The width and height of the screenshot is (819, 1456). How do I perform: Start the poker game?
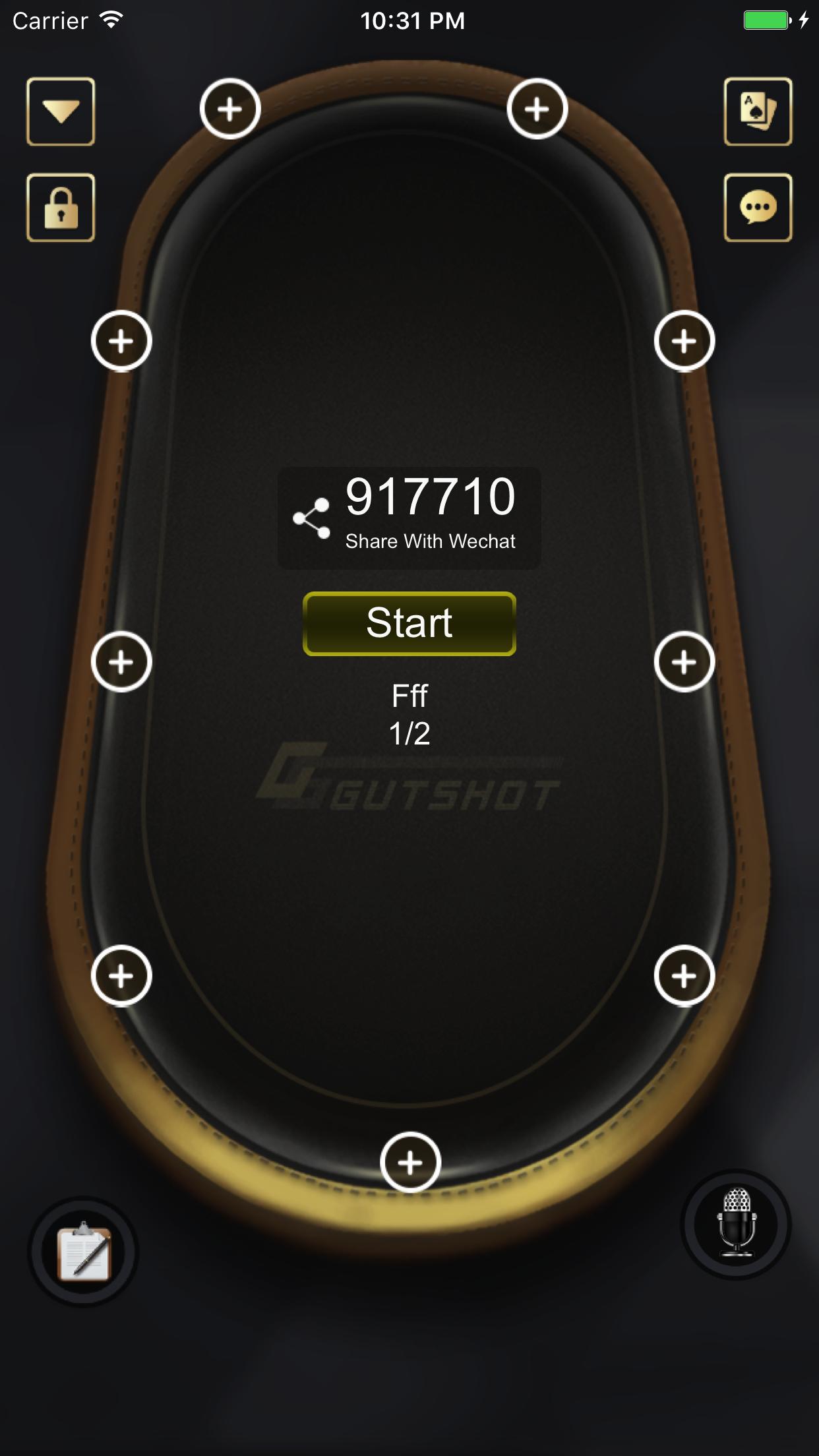[409, 623]
